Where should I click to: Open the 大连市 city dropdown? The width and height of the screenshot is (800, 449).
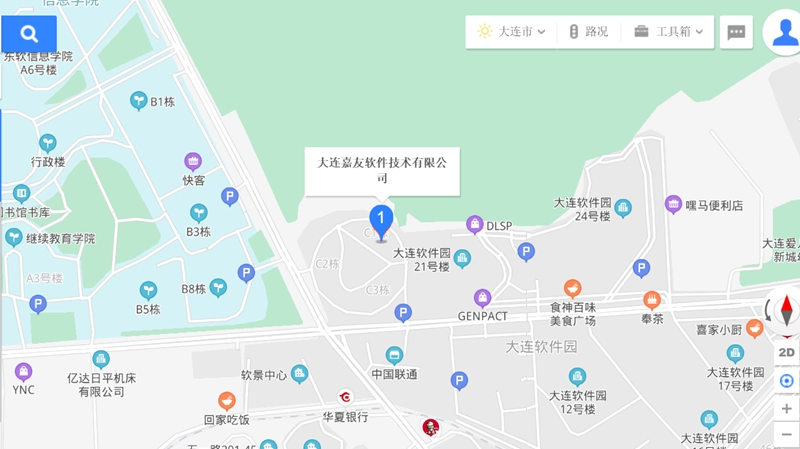click(512, 32)
